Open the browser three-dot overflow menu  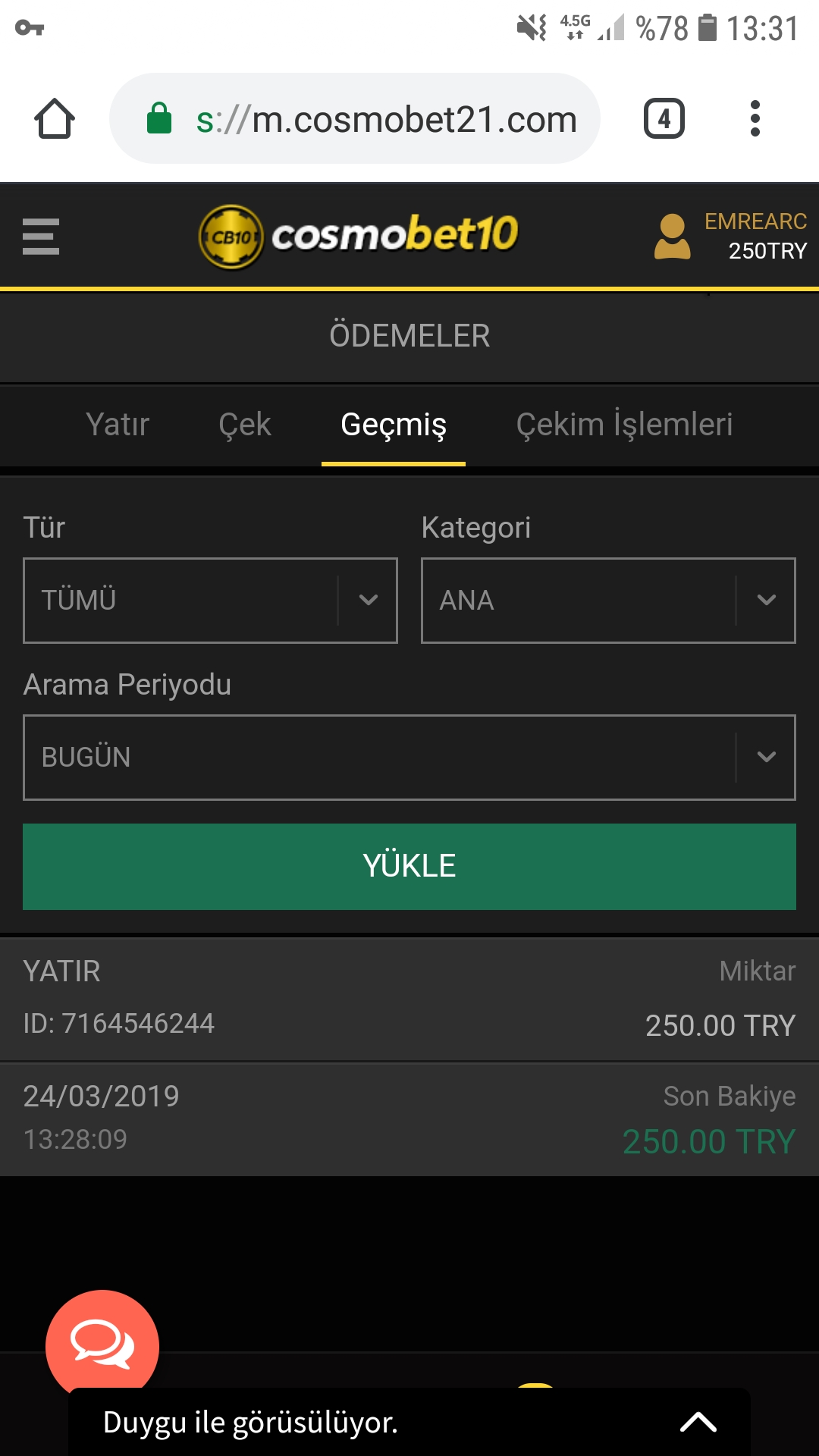pyautogui.click(x=755, y=119)
